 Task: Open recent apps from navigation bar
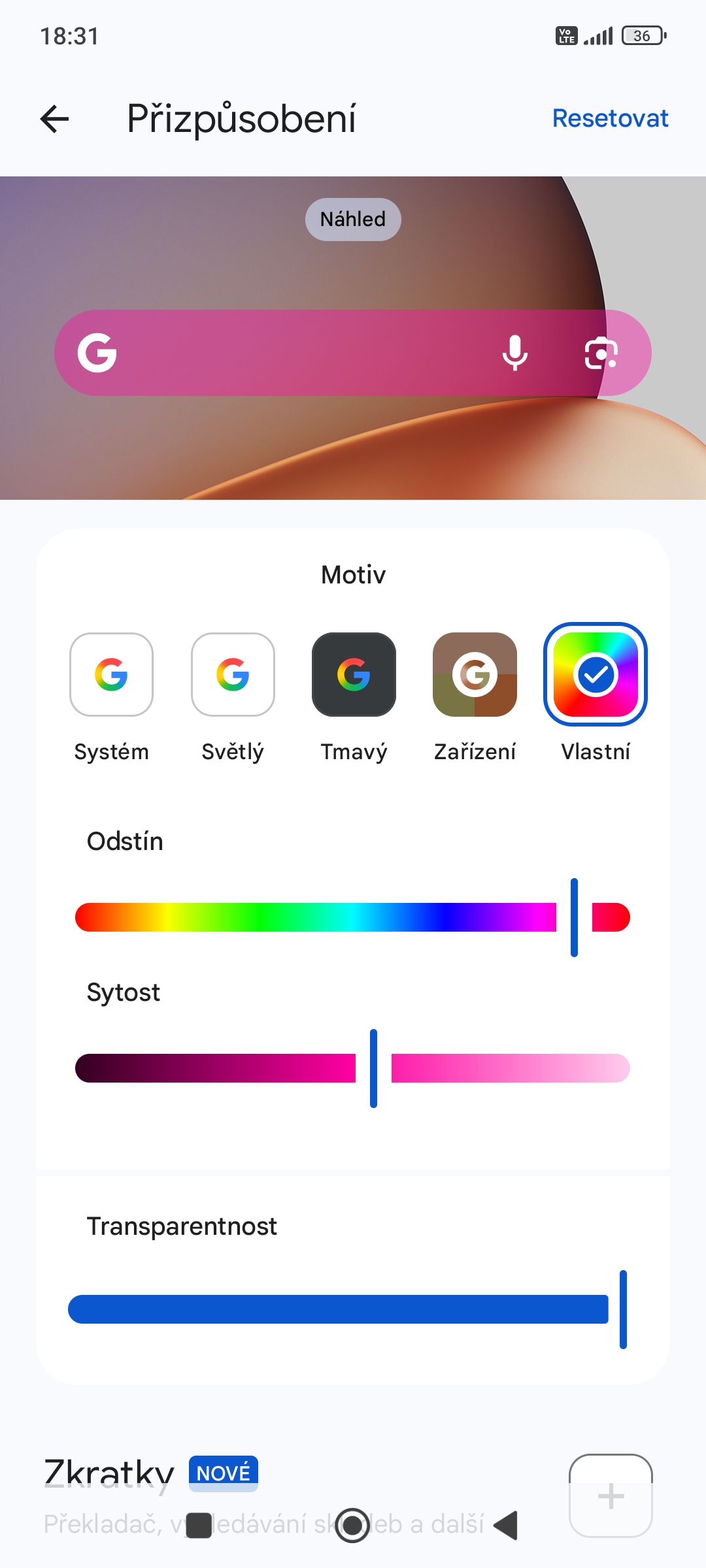point(199,1526)
